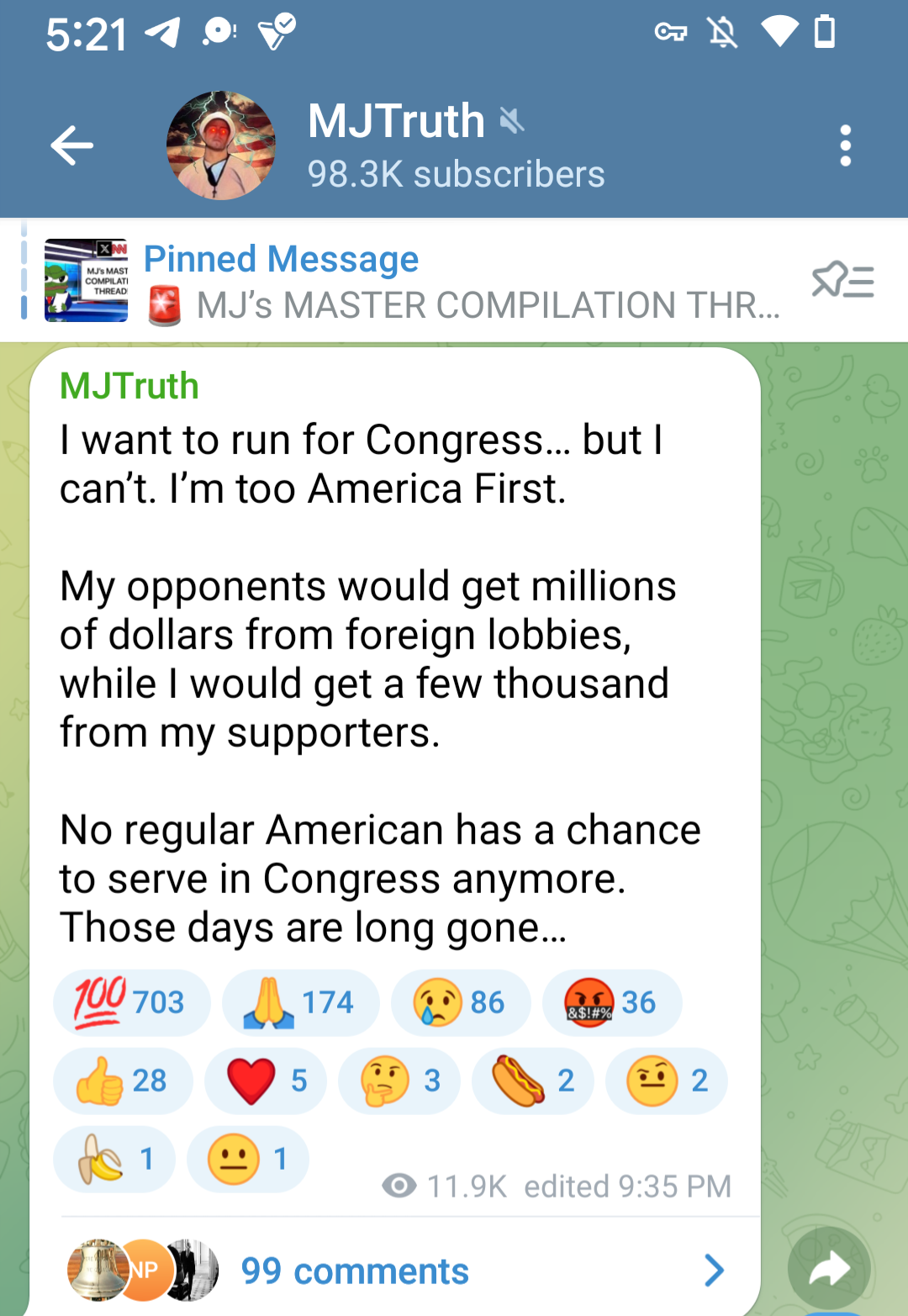The height and width of the screenshot is (1316, 908).
Task: Add the thinking face reaction
Action: [399, 1081]
